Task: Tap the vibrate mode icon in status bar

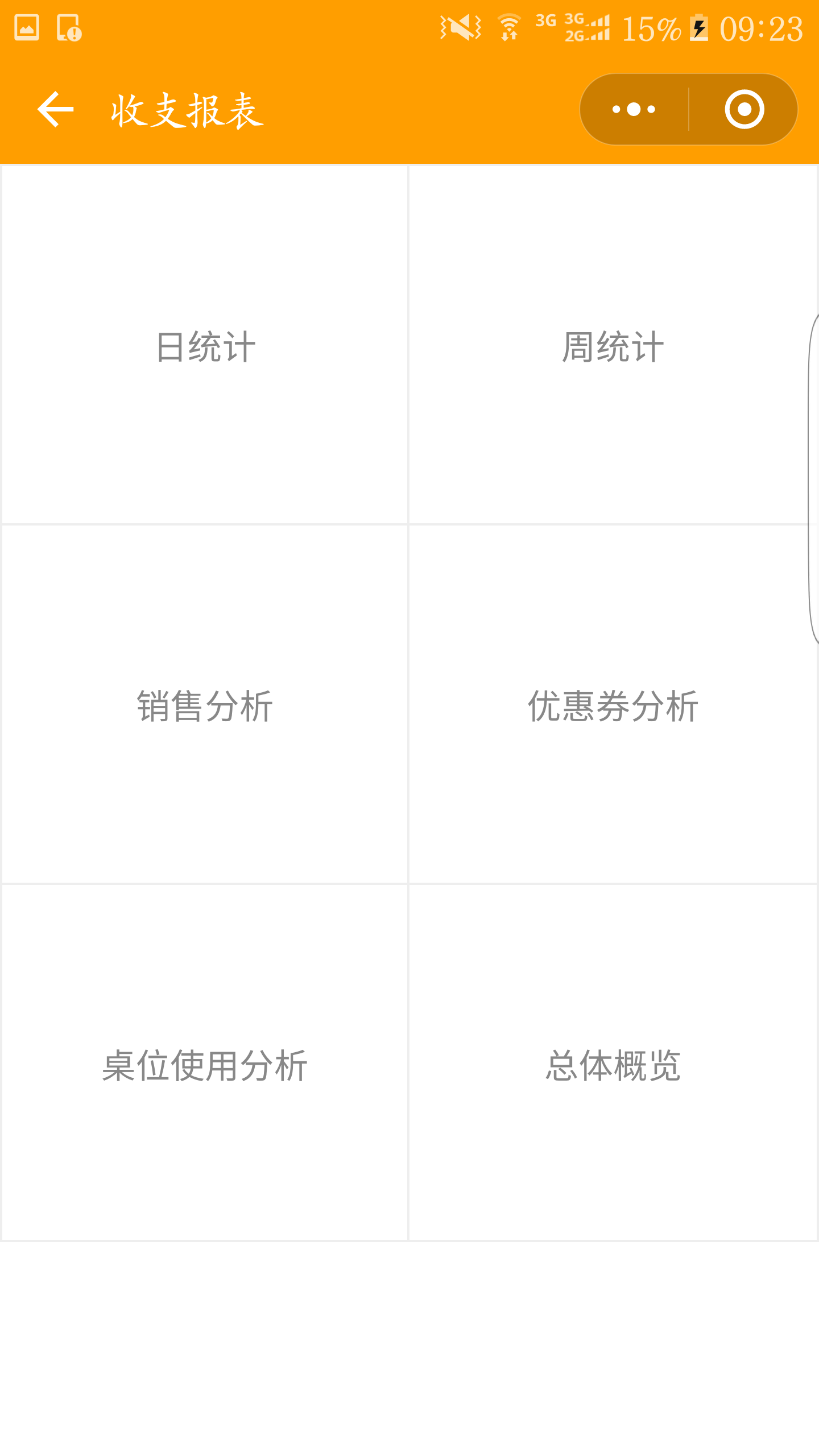Action: [x=460, y=27]
